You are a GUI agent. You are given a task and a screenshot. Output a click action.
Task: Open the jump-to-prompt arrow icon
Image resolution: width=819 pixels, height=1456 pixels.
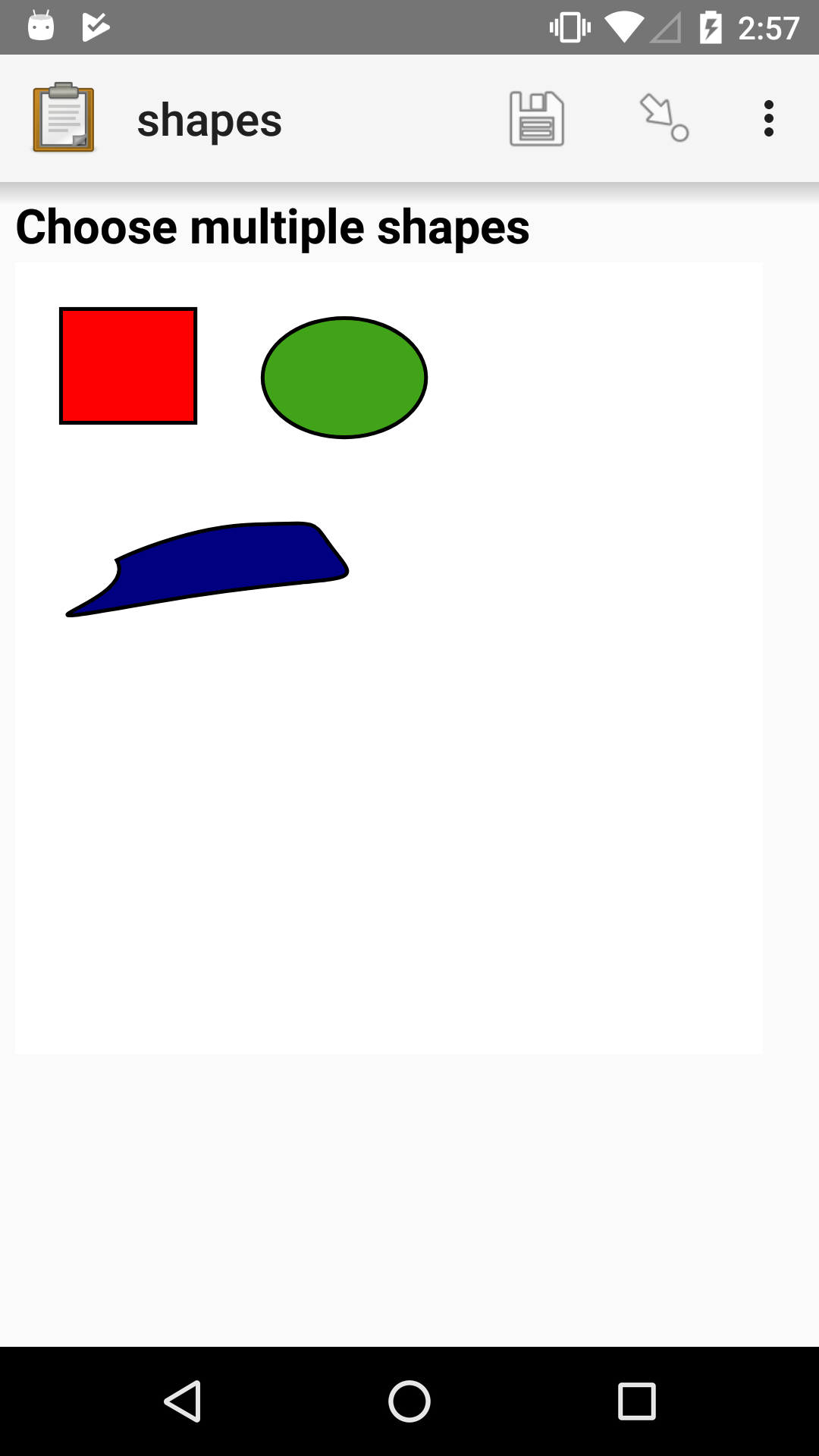[664, 118]
